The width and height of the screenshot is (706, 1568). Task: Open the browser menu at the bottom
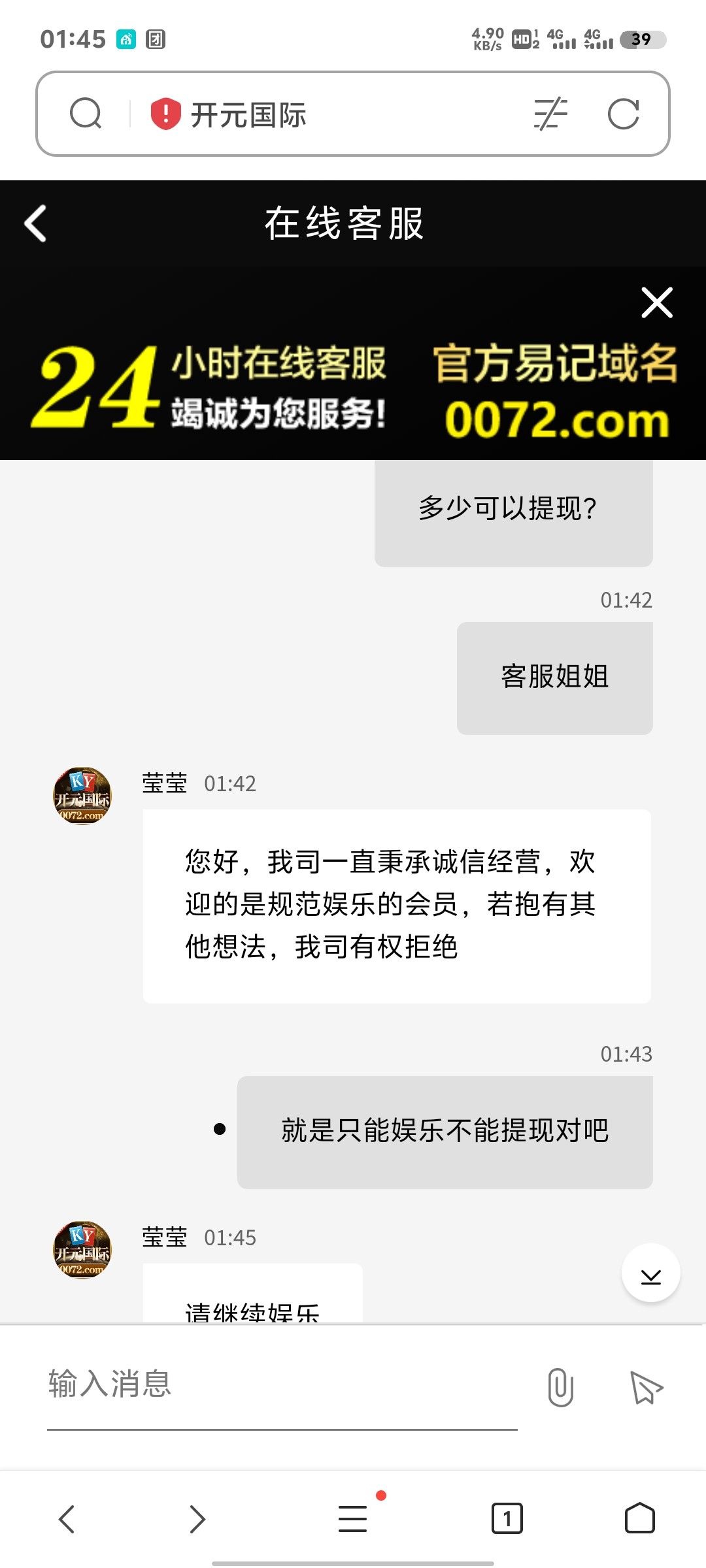pos(353,1518)
